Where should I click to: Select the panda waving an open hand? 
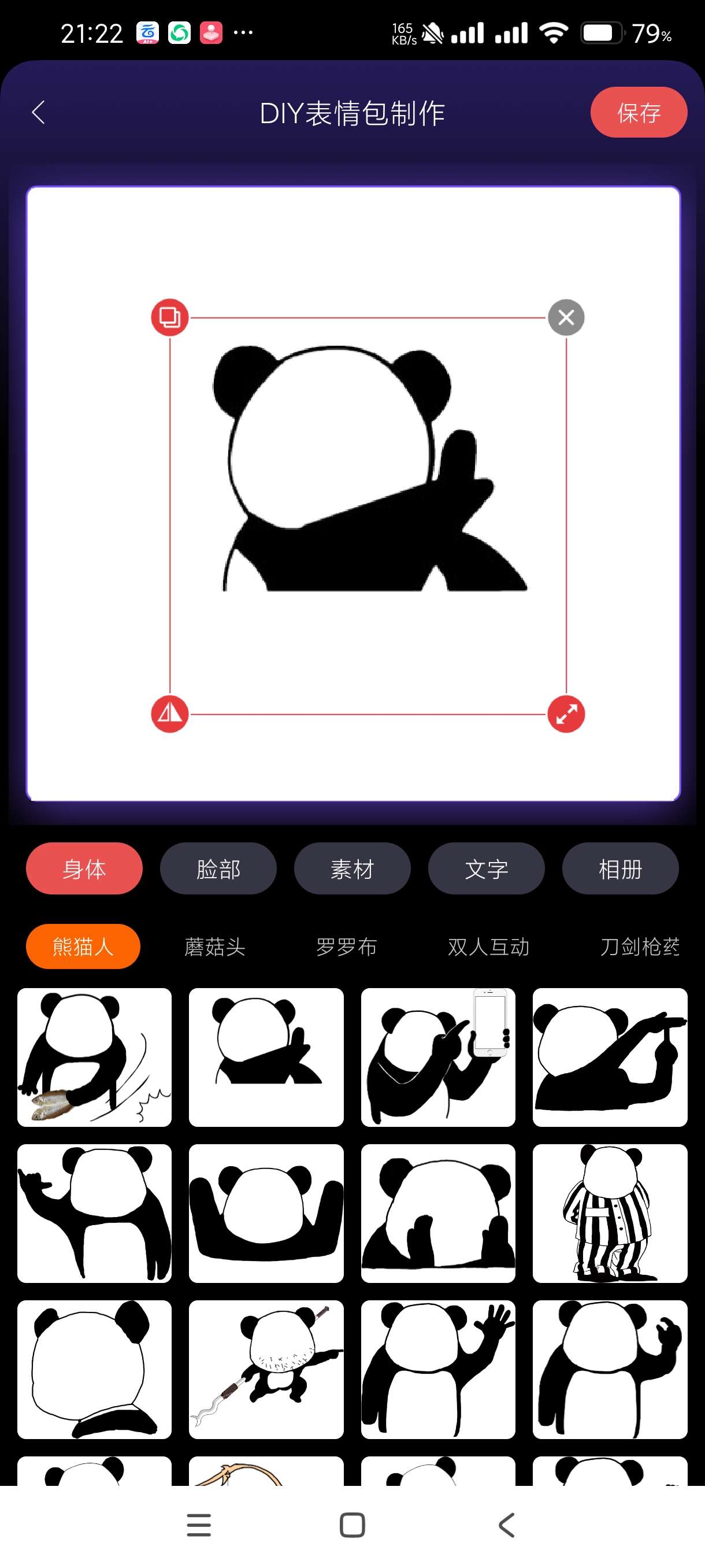coord(438,1369)
